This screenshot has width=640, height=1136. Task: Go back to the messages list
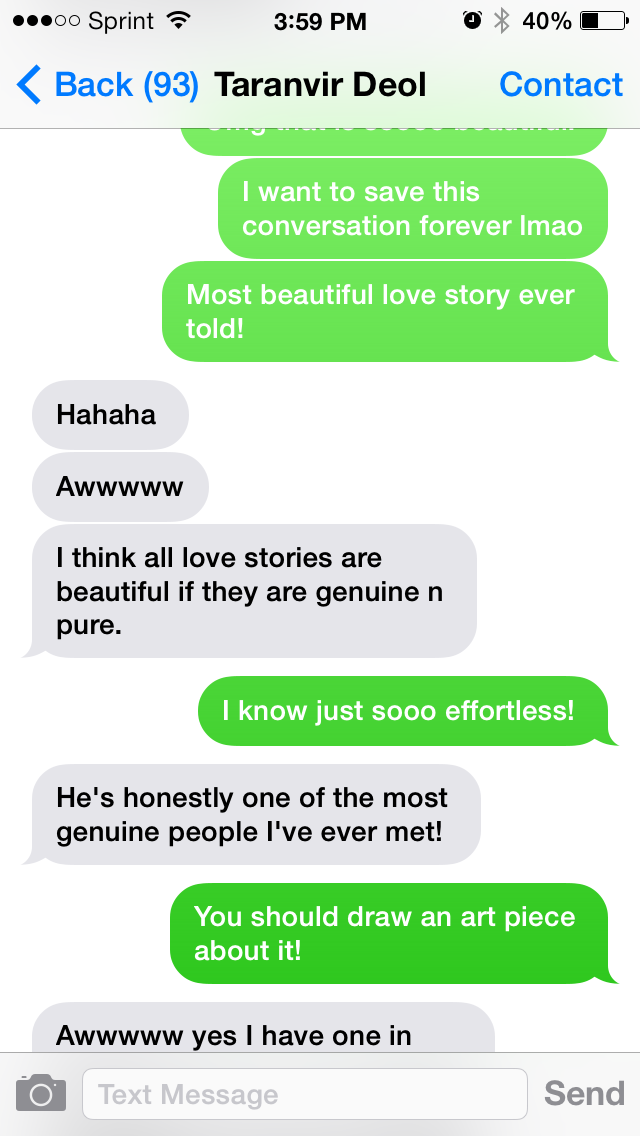(107, 85)
